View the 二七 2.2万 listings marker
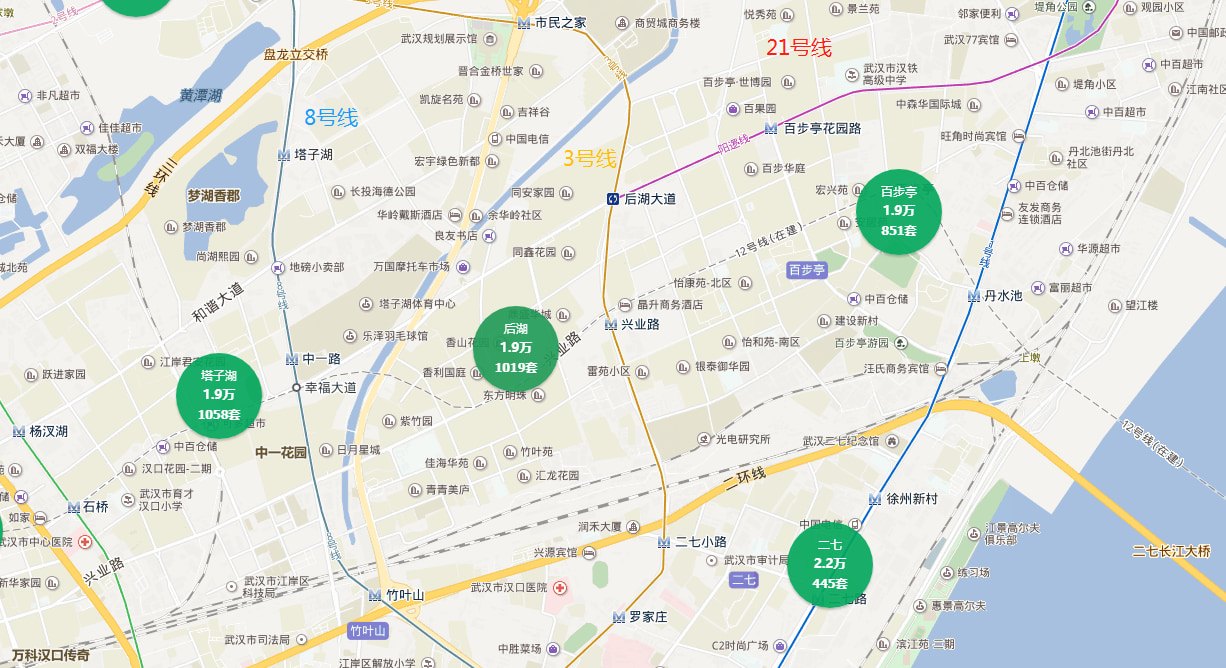1226x668 pixels. (830, 564)
